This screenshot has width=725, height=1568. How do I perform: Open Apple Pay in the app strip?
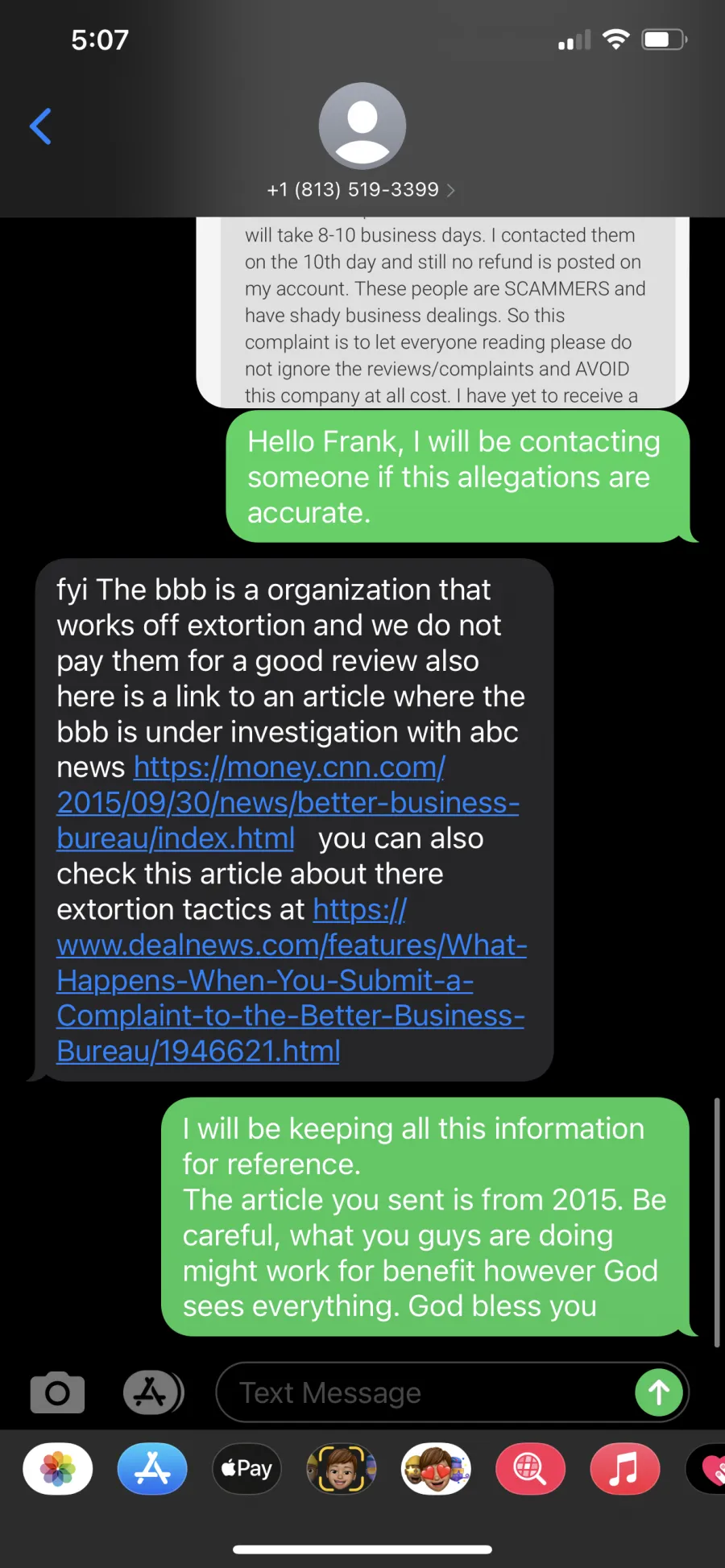click(246, 1469)
